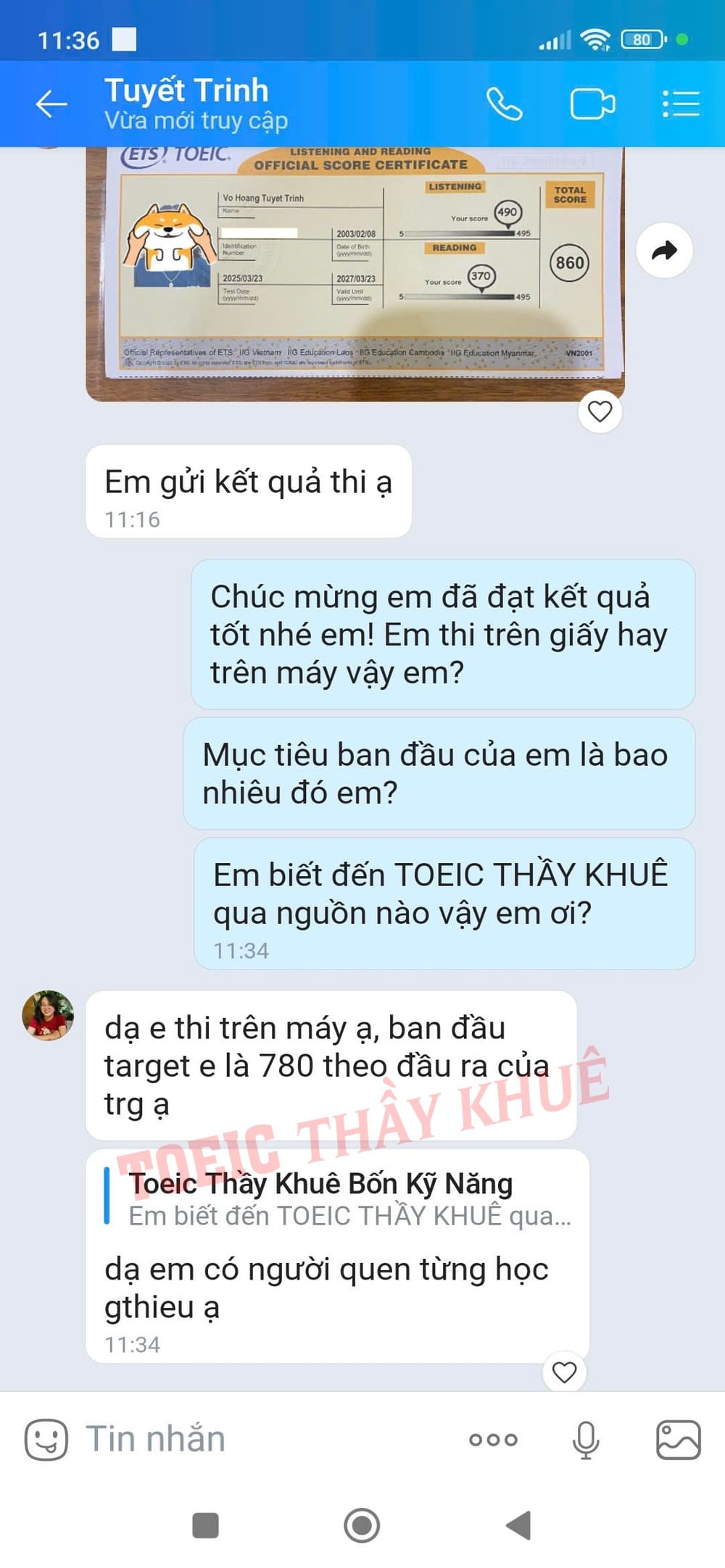
Task: Open the TOEIC score certificate photo
Action: coord(355,272)
